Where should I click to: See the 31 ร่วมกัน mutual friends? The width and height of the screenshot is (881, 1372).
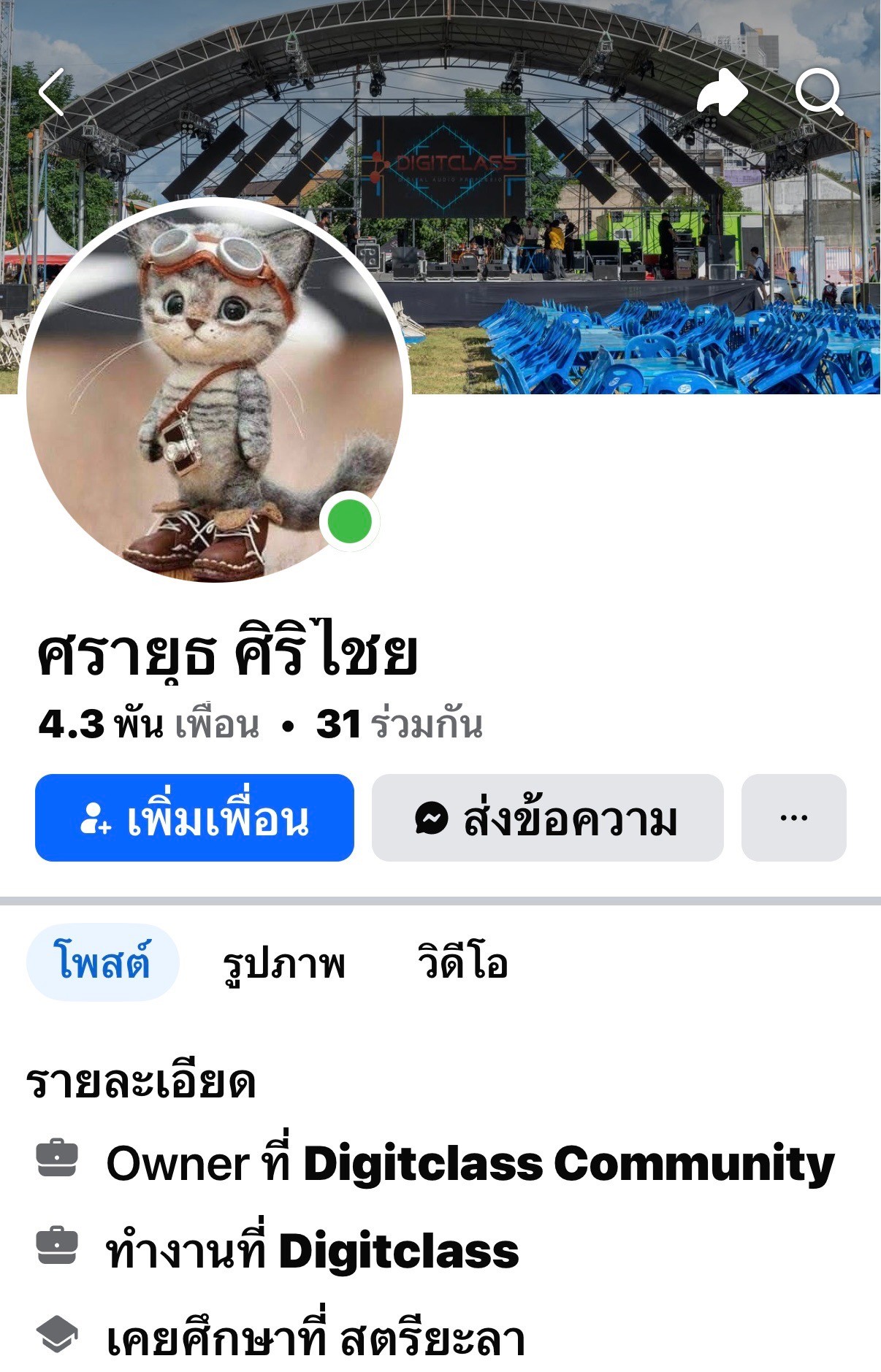pos(400,724)
